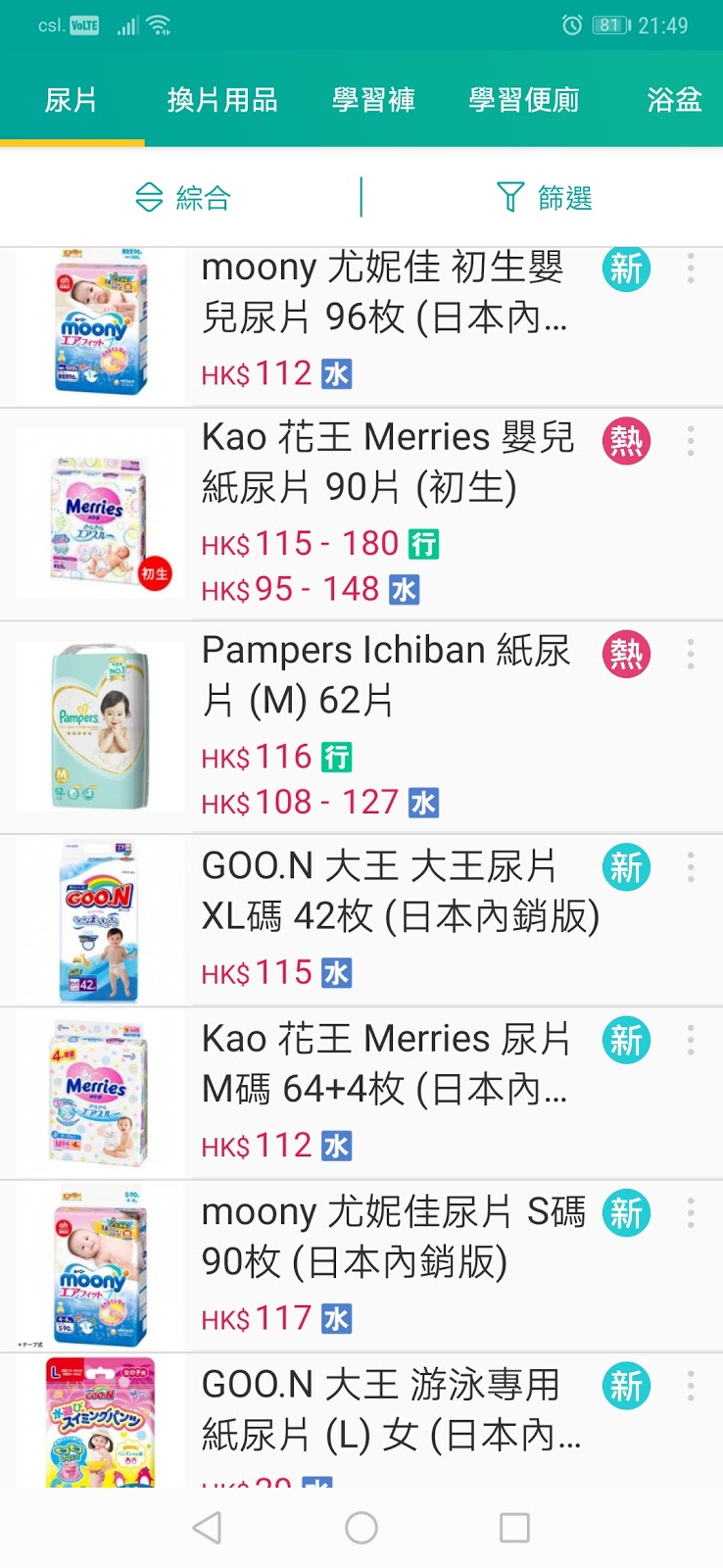The height and width of the screenshot is (1568, 723).
Task: Return to the home screen
Action: pyautogui.click(x=361, y=1527)
